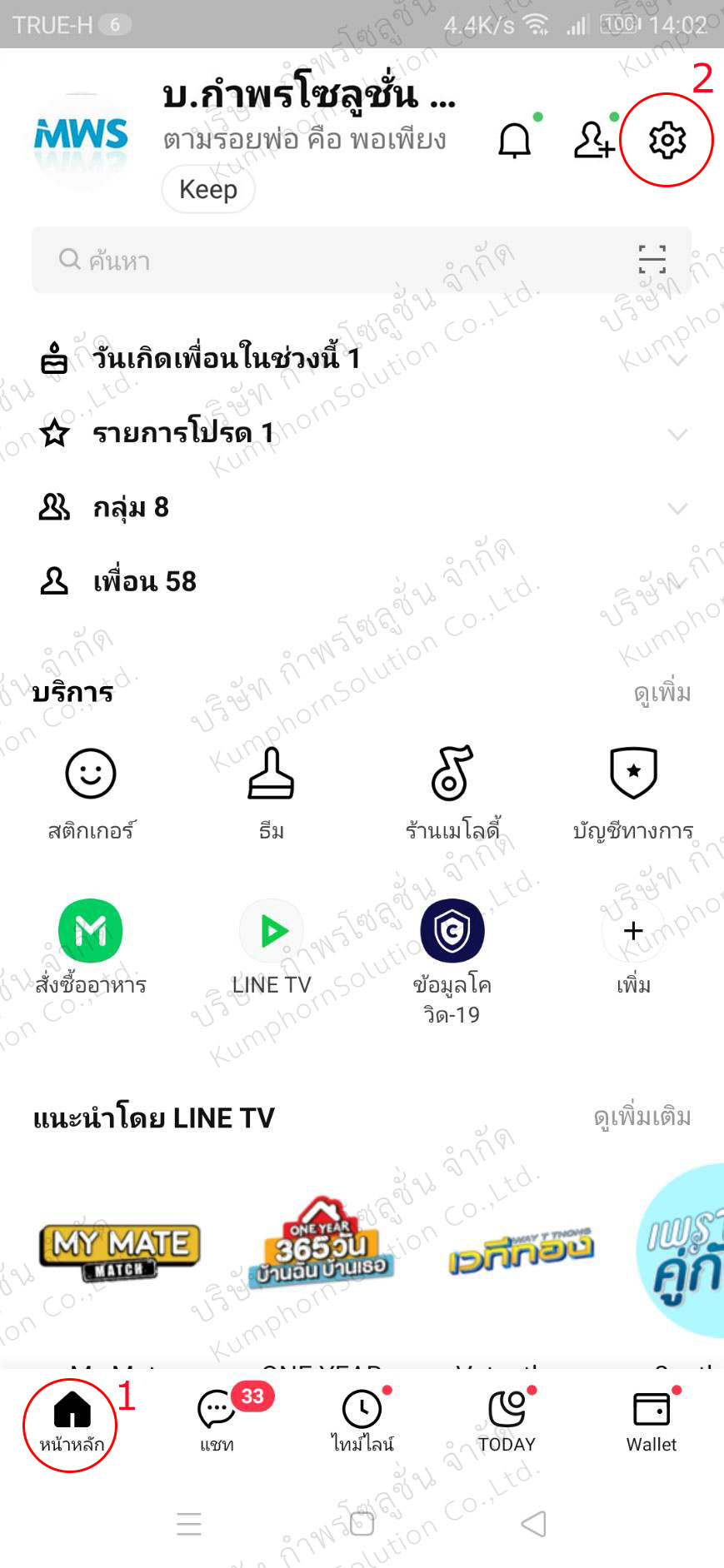Switch to the Wallet tab

[x=652, y=1421]
